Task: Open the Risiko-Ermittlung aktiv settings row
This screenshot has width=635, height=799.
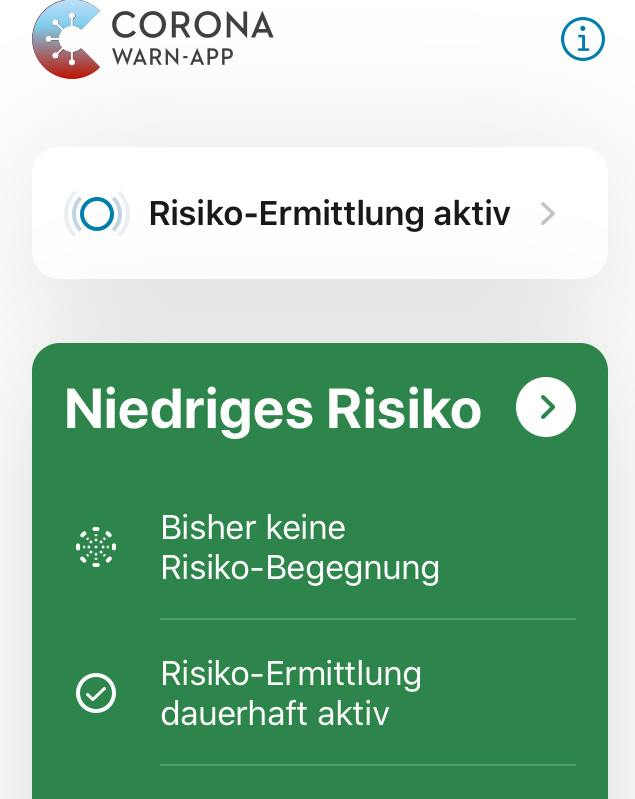Action: 319,213
